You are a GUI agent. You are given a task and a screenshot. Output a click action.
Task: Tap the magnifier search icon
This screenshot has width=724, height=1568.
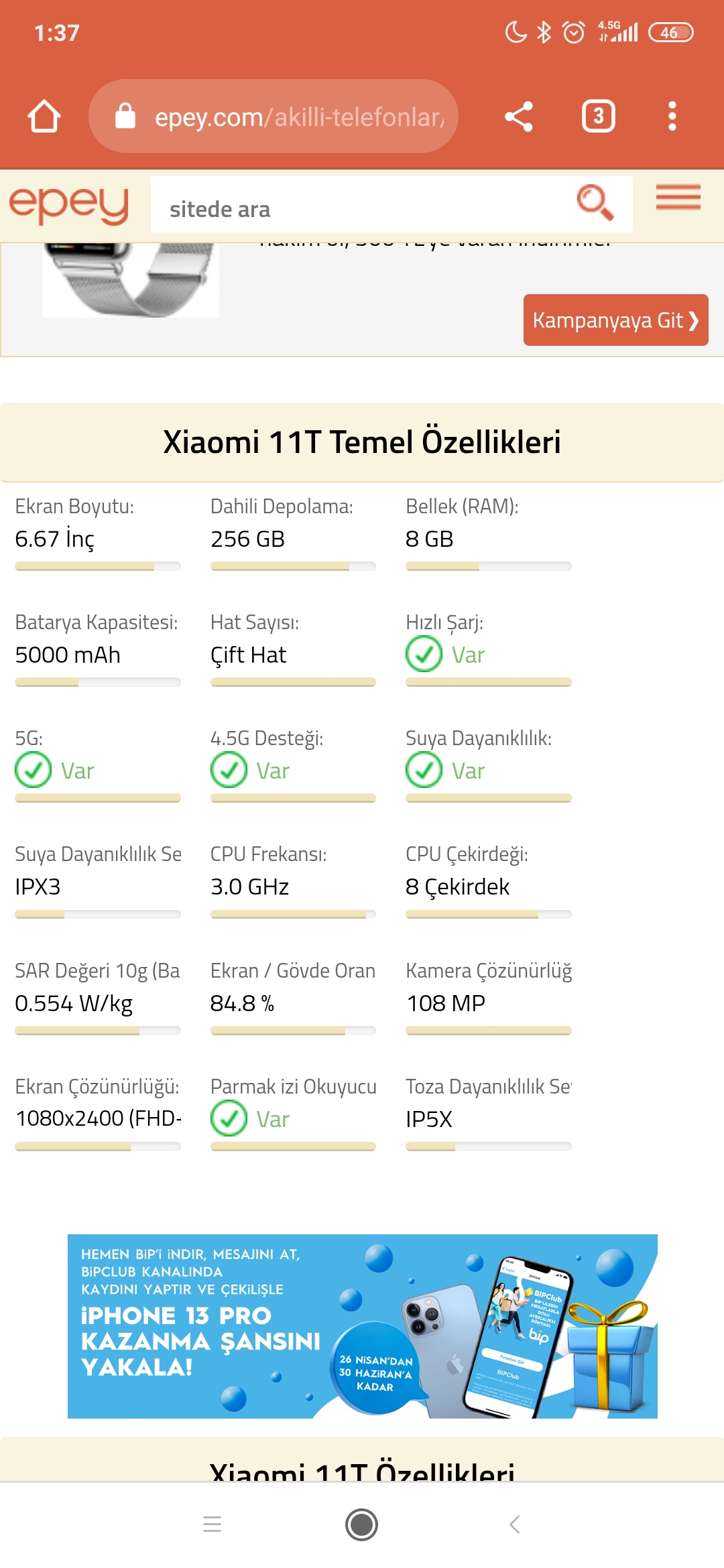click(x=595, y=202)
